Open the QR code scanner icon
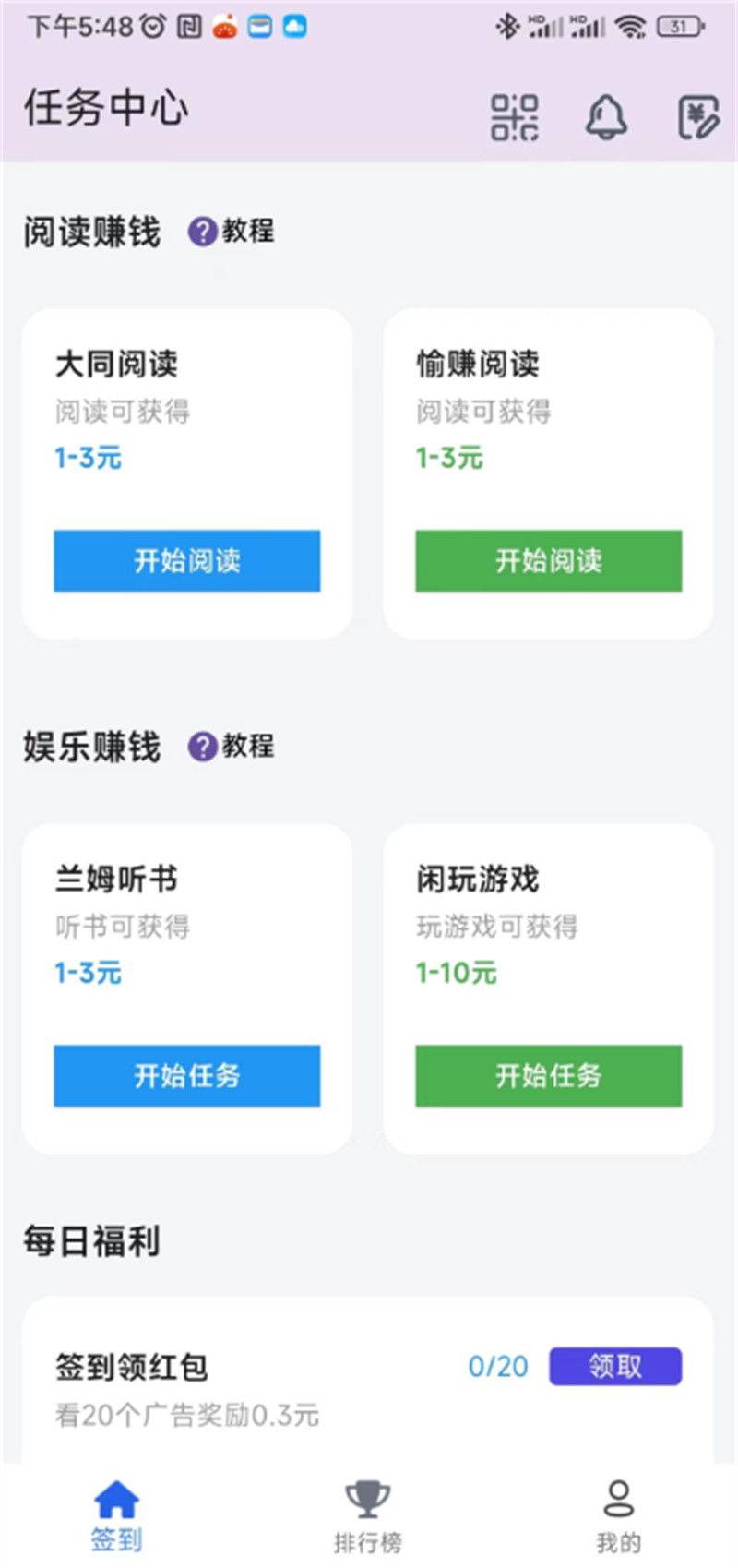738x1568 pixels. coord(514,117)
